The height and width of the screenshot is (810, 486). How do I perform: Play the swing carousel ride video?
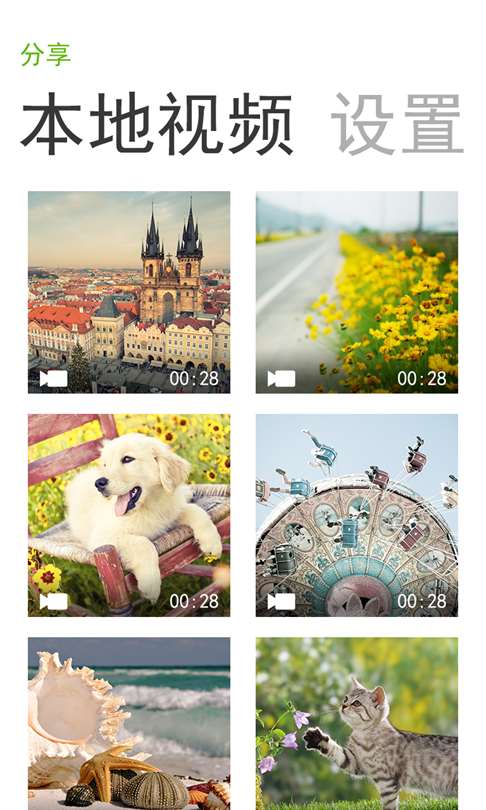tap(357, 515)
